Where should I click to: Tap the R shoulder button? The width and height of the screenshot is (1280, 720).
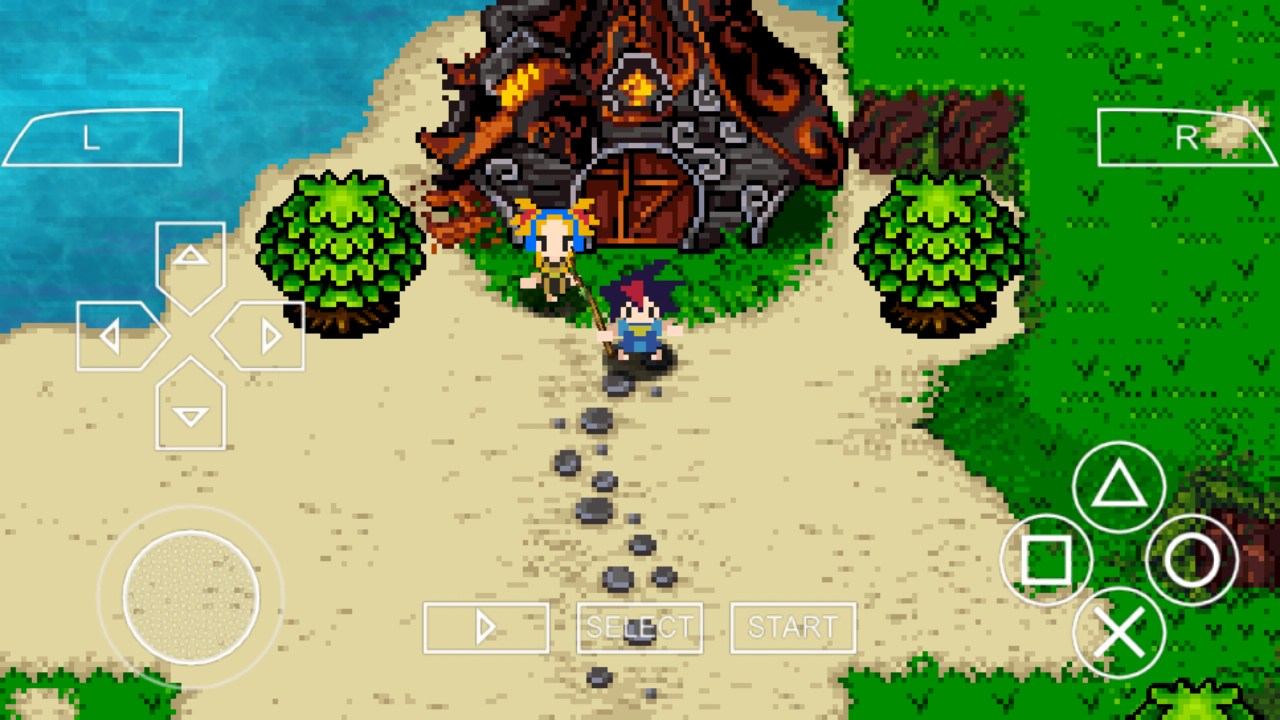click(x=1188, y=138)
